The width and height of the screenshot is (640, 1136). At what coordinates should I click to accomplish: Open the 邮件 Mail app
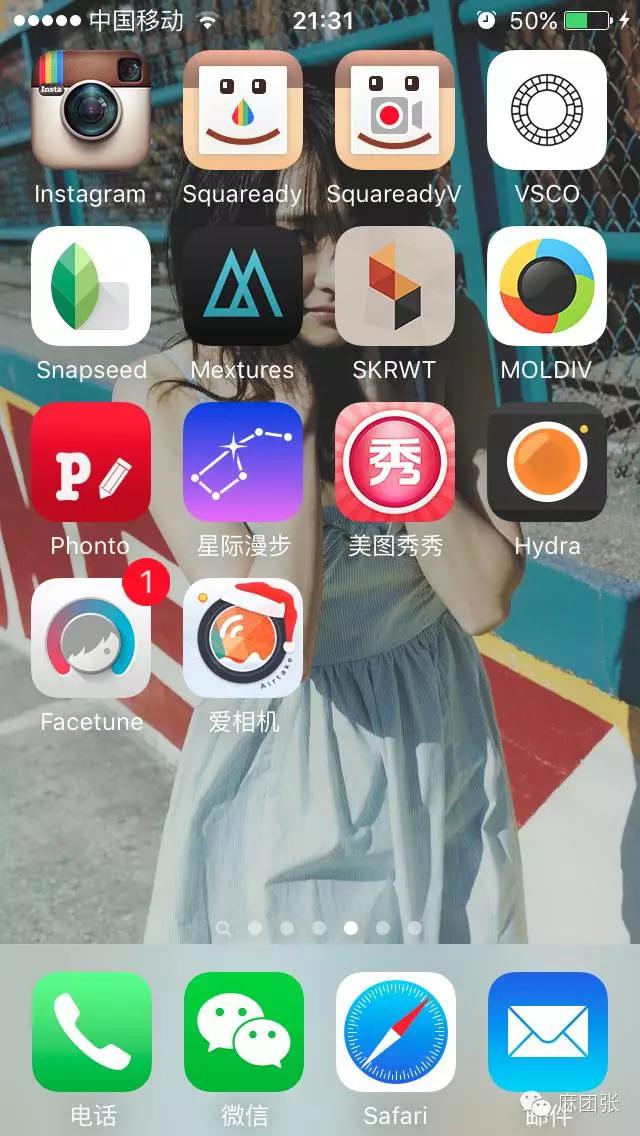point(547,1032)
